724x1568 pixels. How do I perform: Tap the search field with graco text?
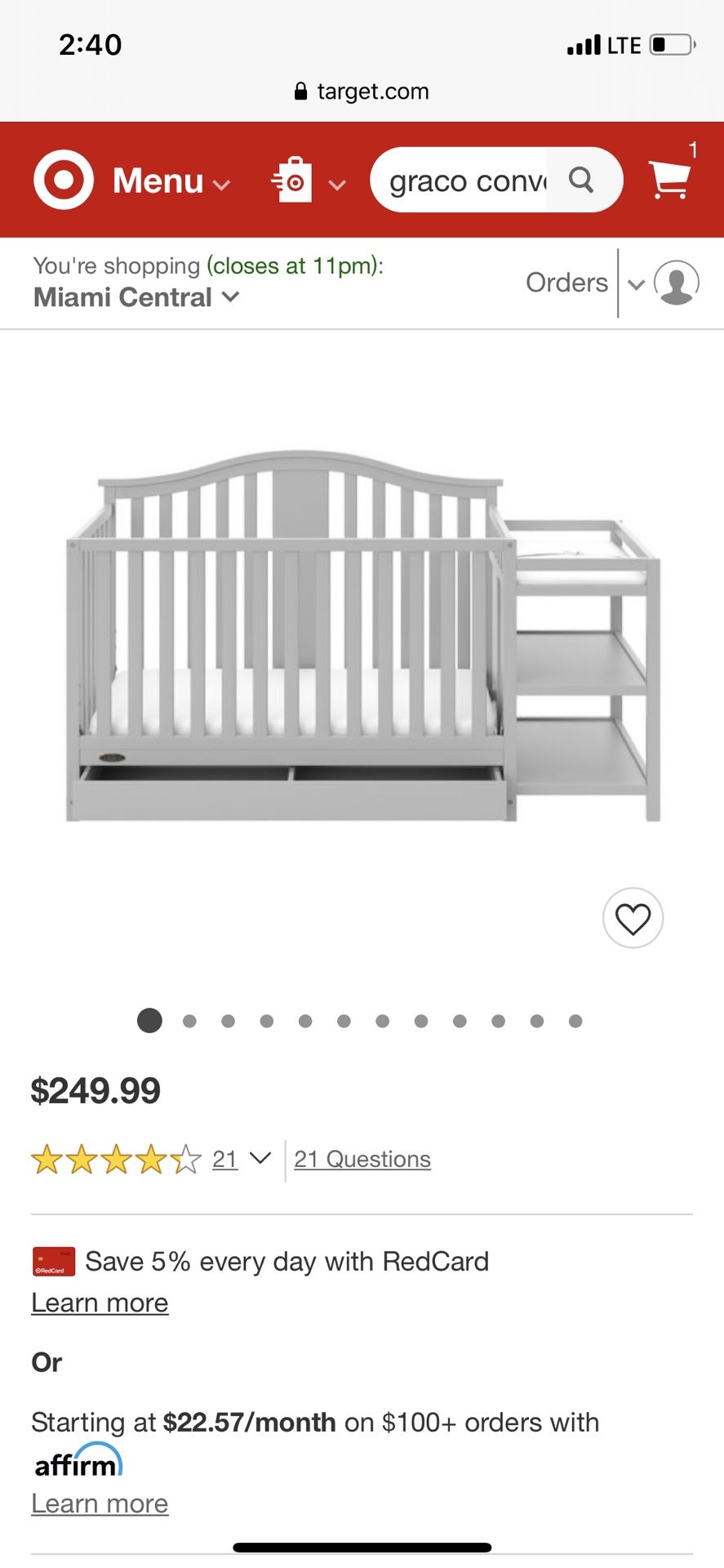(x=465, y=180)
